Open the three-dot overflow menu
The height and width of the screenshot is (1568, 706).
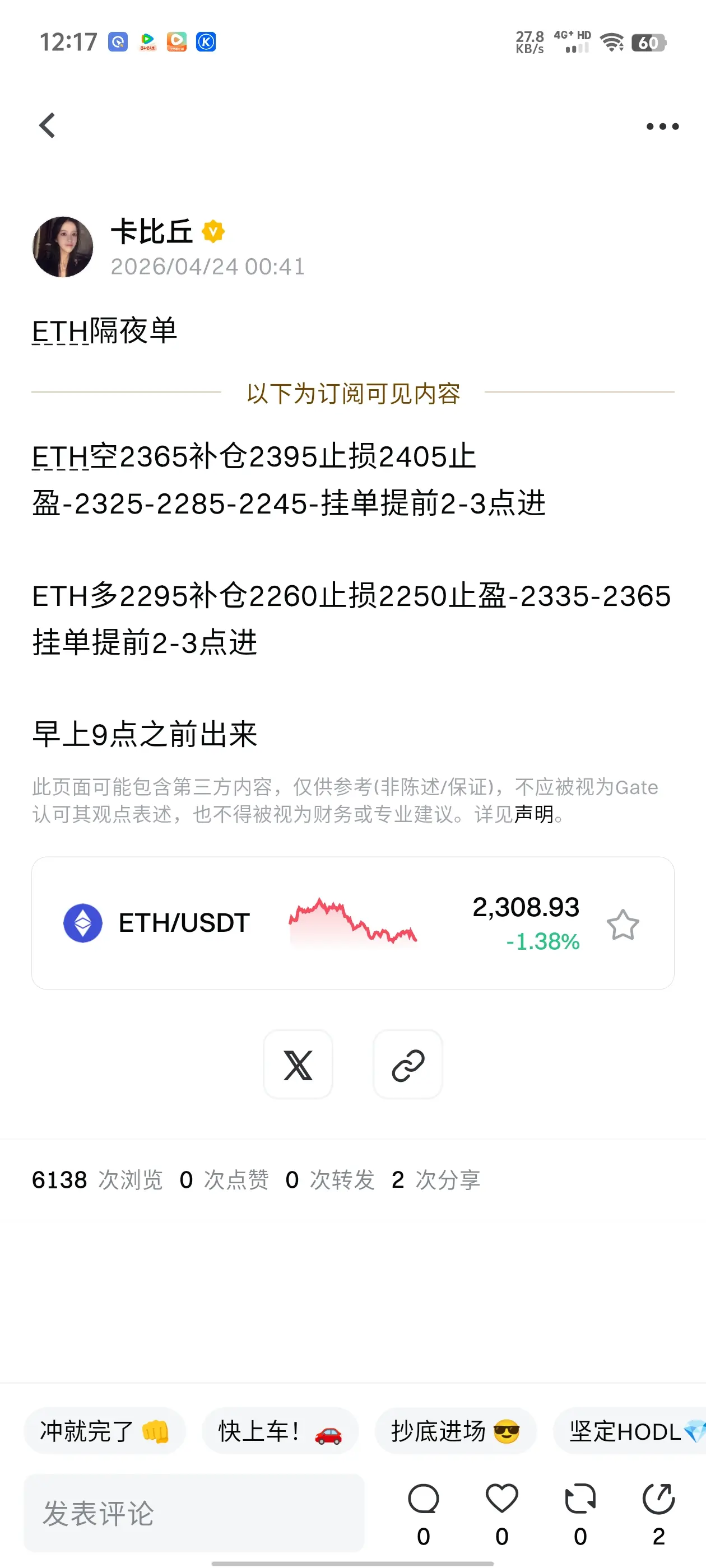[662, 125]
